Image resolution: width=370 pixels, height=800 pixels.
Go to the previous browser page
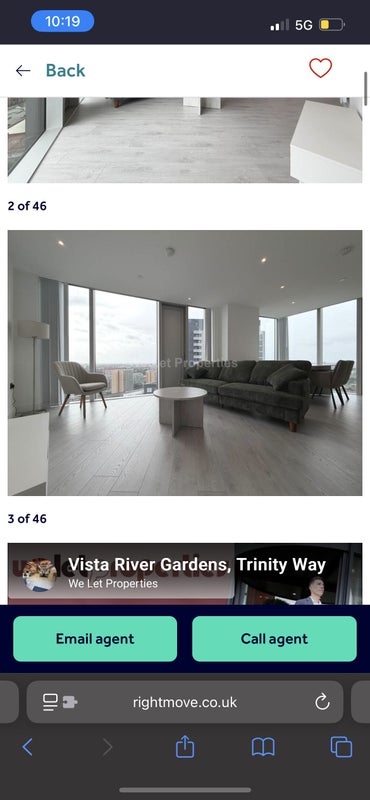click(28, 747)
